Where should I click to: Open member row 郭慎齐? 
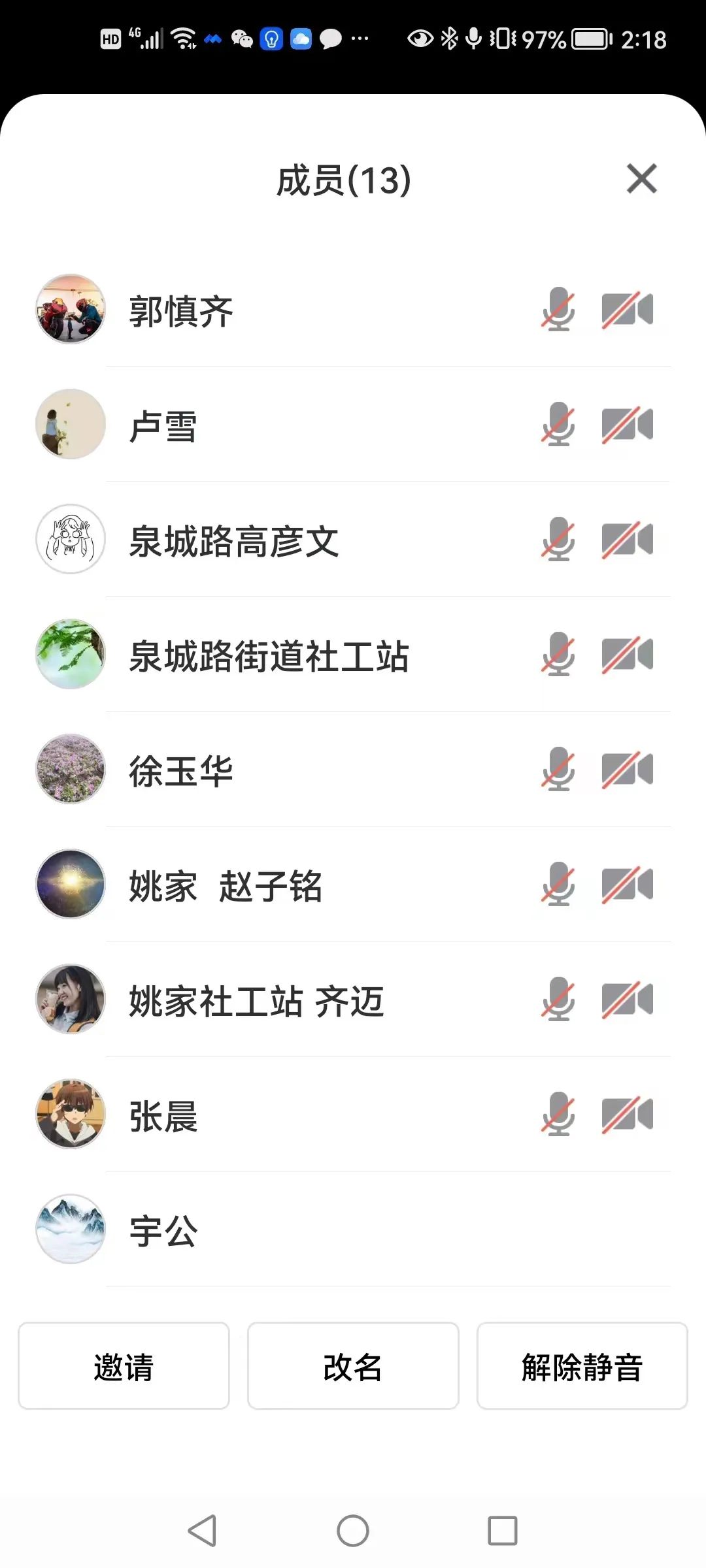(x=353, y=309)
